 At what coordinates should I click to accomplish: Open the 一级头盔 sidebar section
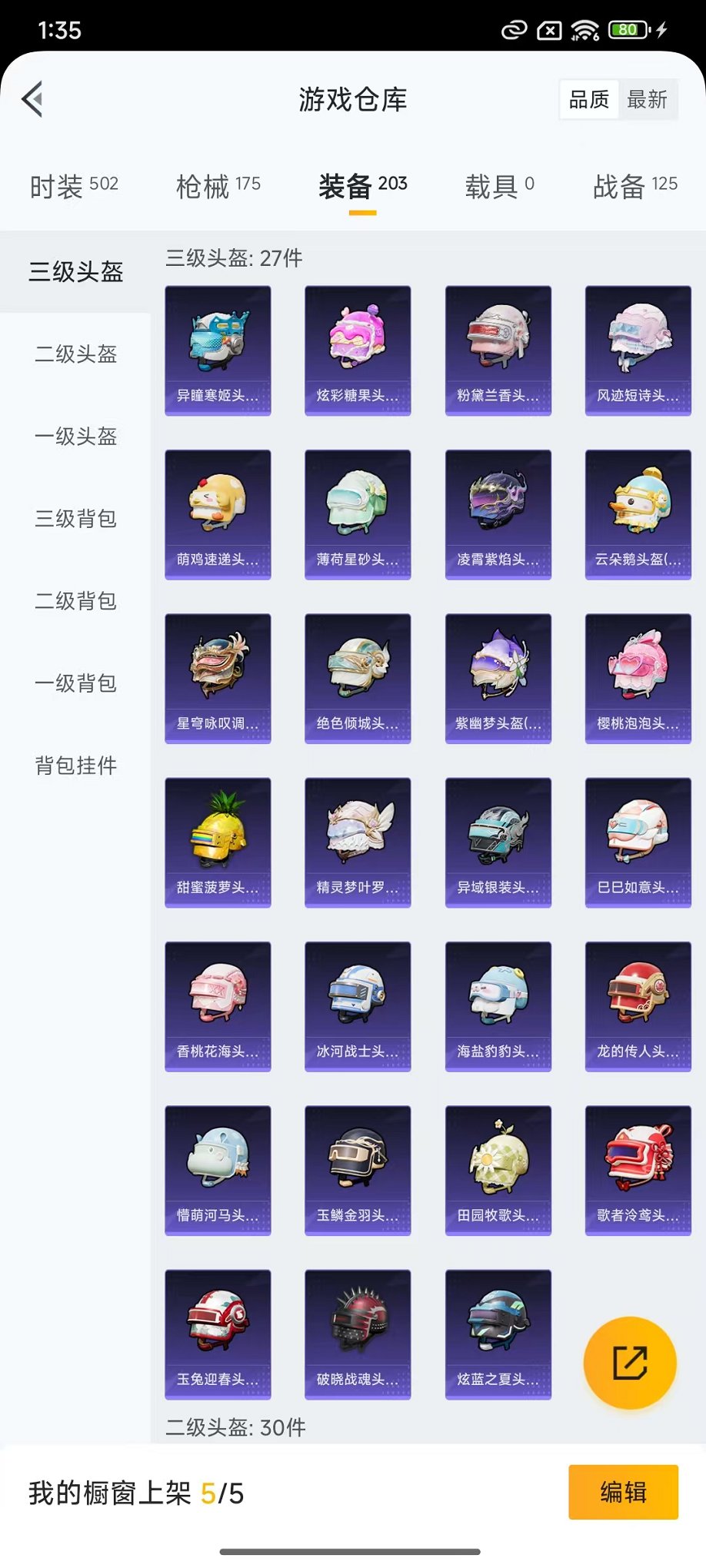[75, 437]
